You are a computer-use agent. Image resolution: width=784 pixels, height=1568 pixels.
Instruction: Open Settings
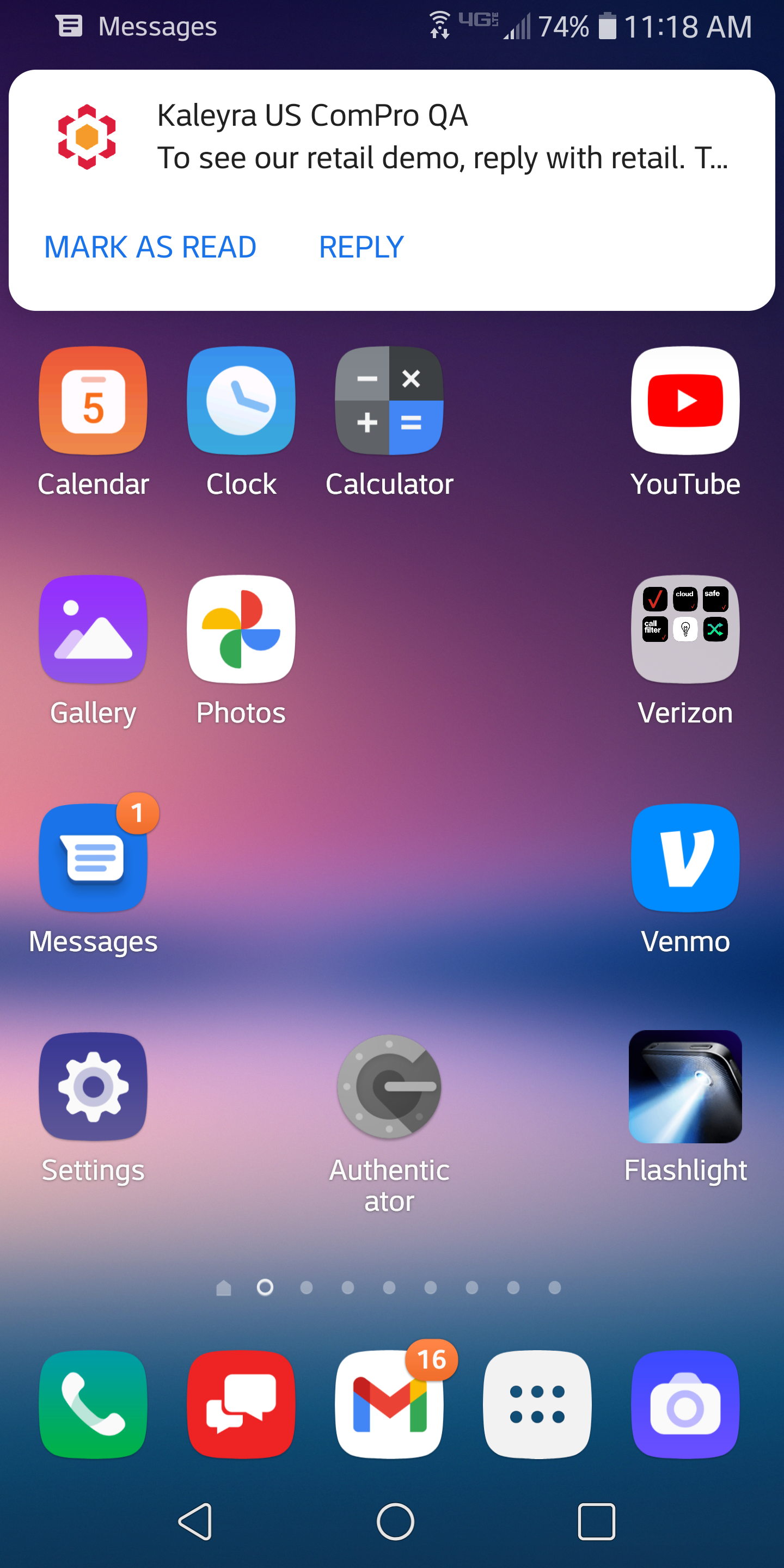tap(93, 1087)
